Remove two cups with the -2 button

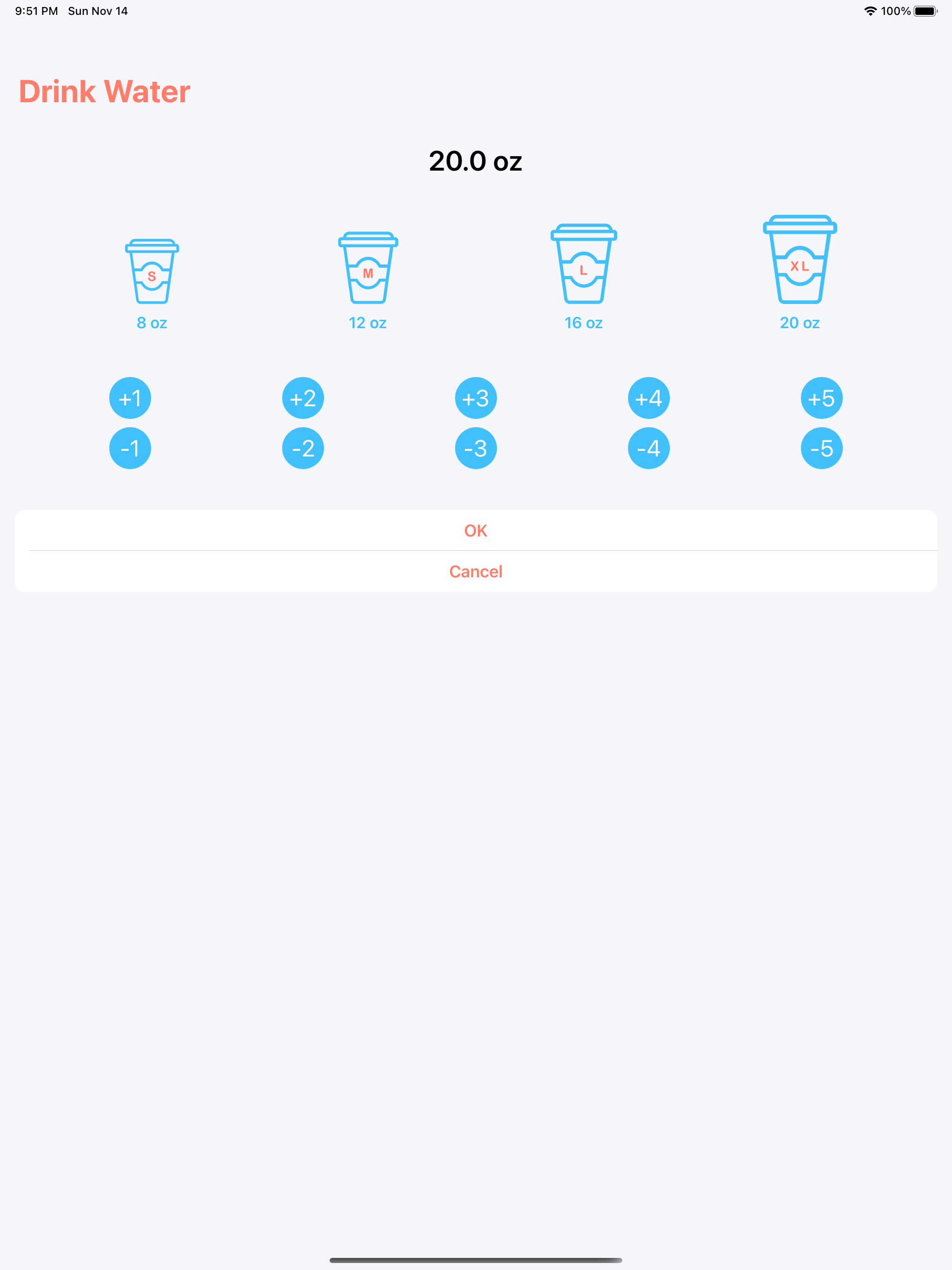pos(303,448)
